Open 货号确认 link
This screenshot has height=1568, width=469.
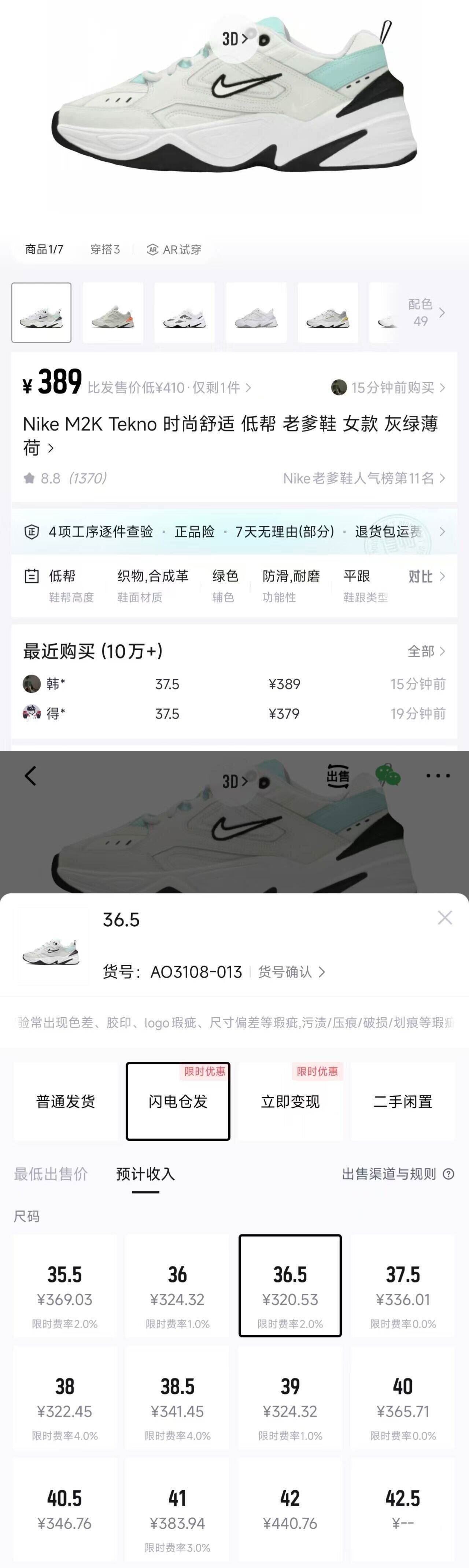coord(291,971)
